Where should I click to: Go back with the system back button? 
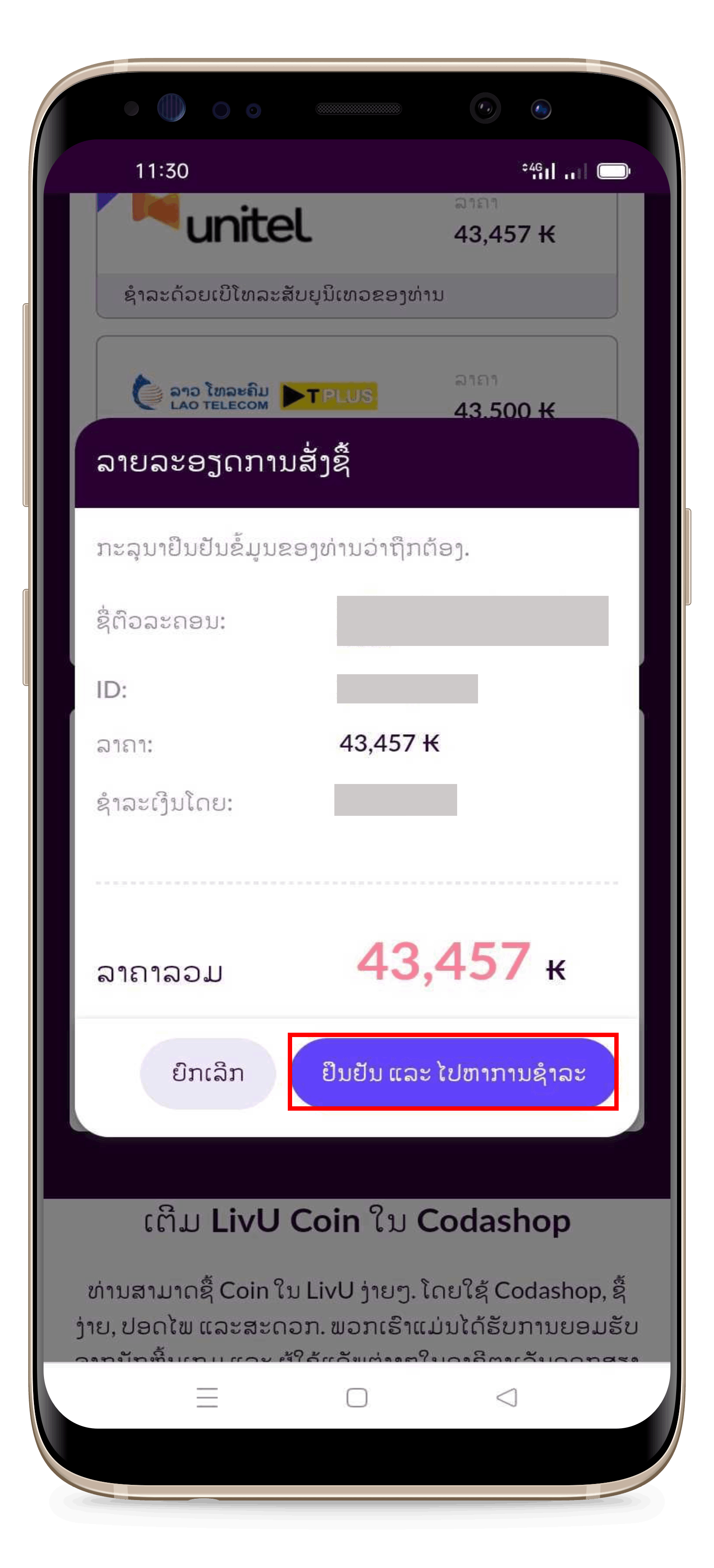point(507,1398)
